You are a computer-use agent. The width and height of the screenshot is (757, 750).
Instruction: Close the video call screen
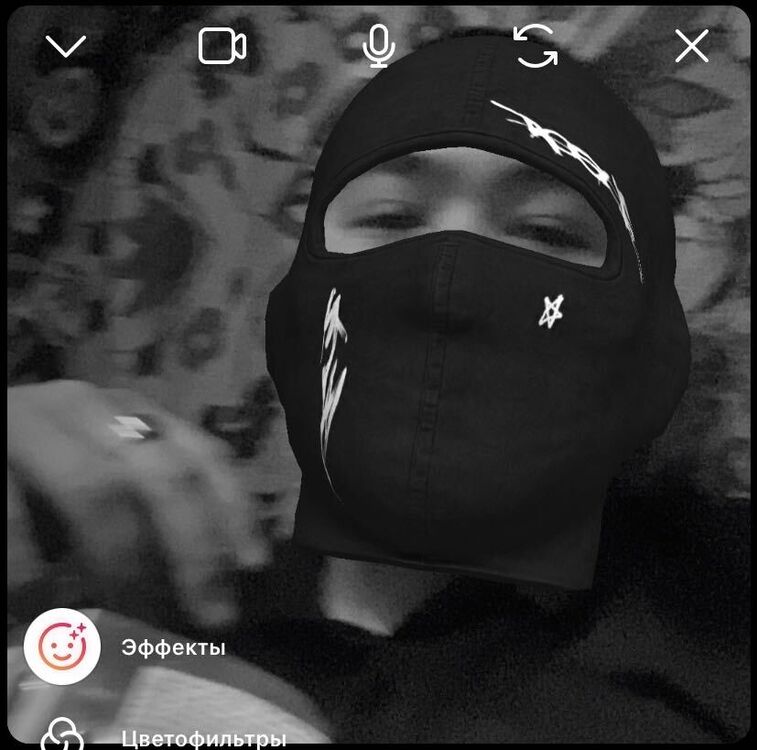coord(691,46)
